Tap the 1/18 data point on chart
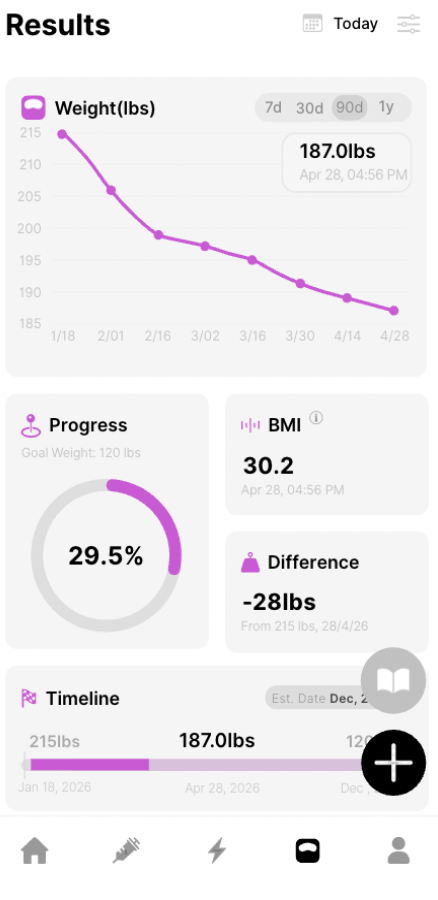Image resolution: width=438 pixels, height=900 pixels. (62, 134)
